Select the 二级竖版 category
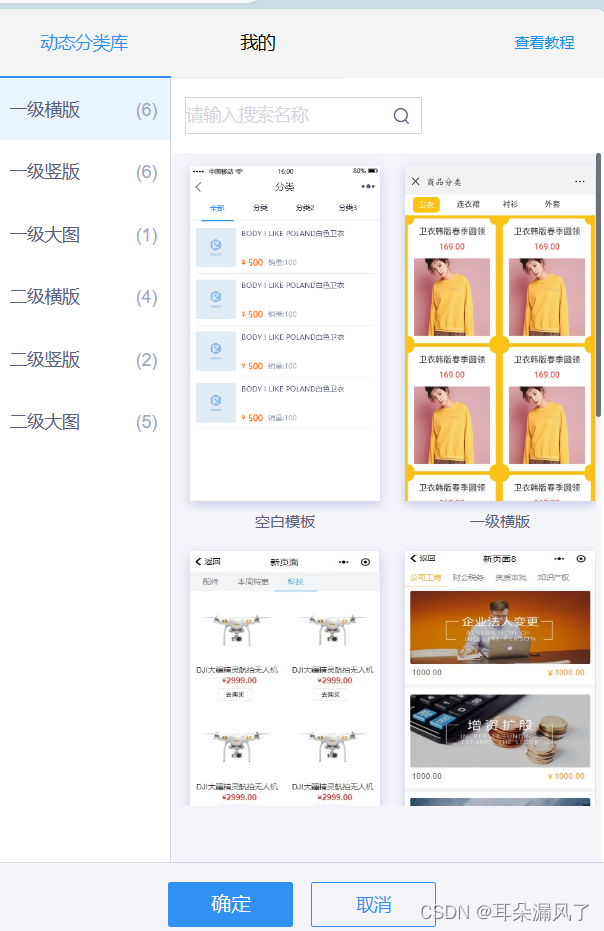604x931 pixels. 85,359
